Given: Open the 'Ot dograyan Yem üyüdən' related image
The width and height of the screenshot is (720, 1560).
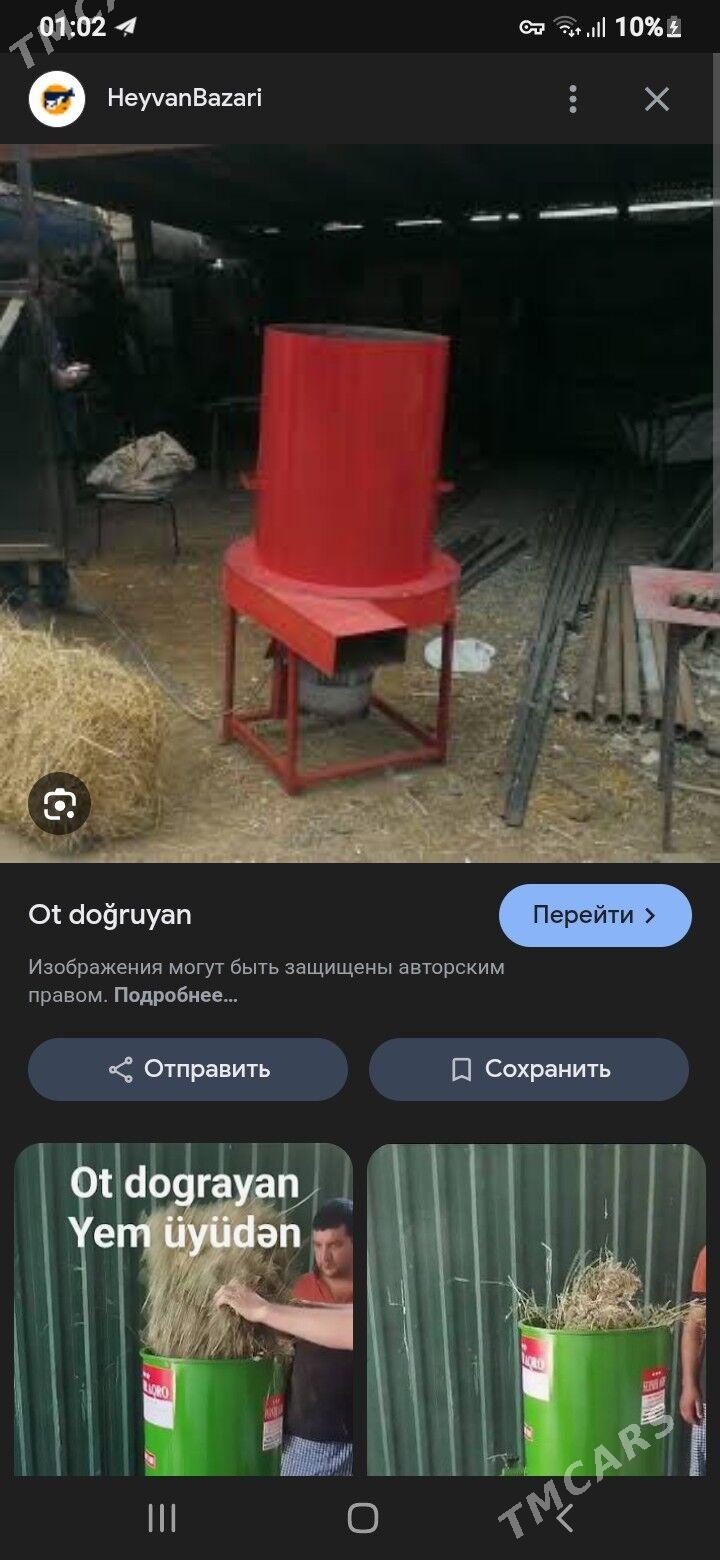Looking at the screenshot, I should tap(184, 1310).
